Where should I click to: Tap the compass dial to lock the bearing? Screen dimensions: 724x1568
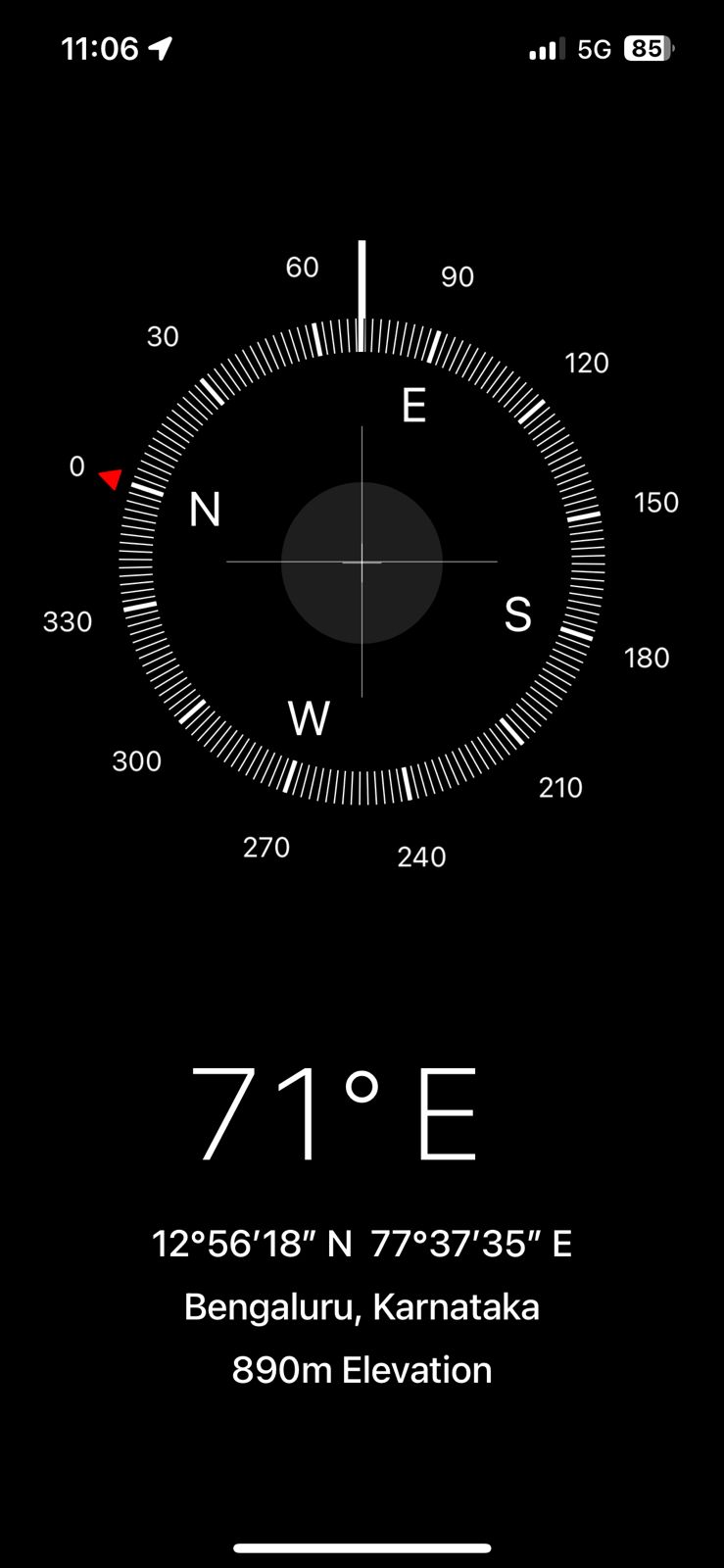(362, 562)
